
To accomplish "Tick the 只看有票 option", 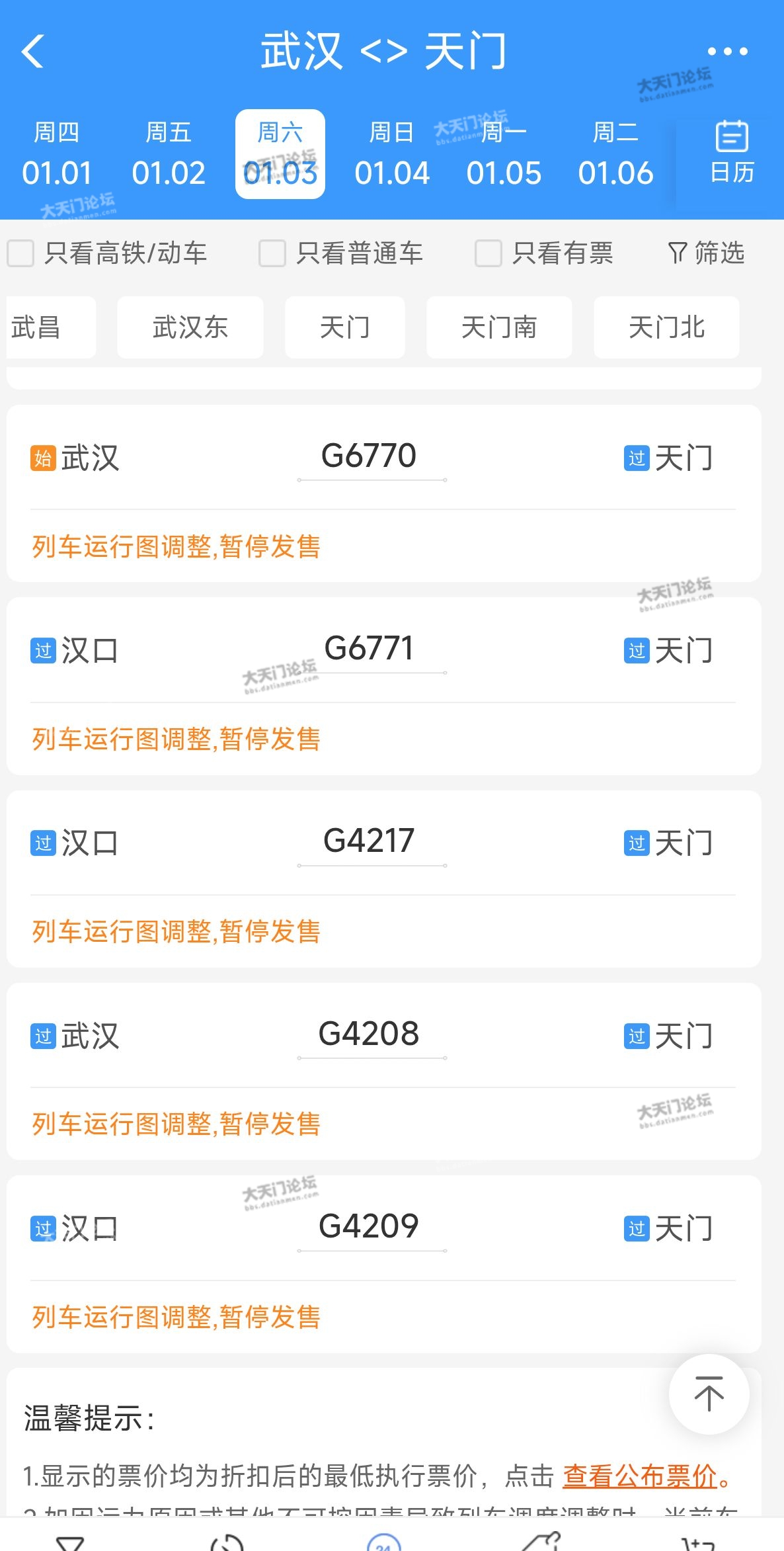I will [x=489, y=253].
